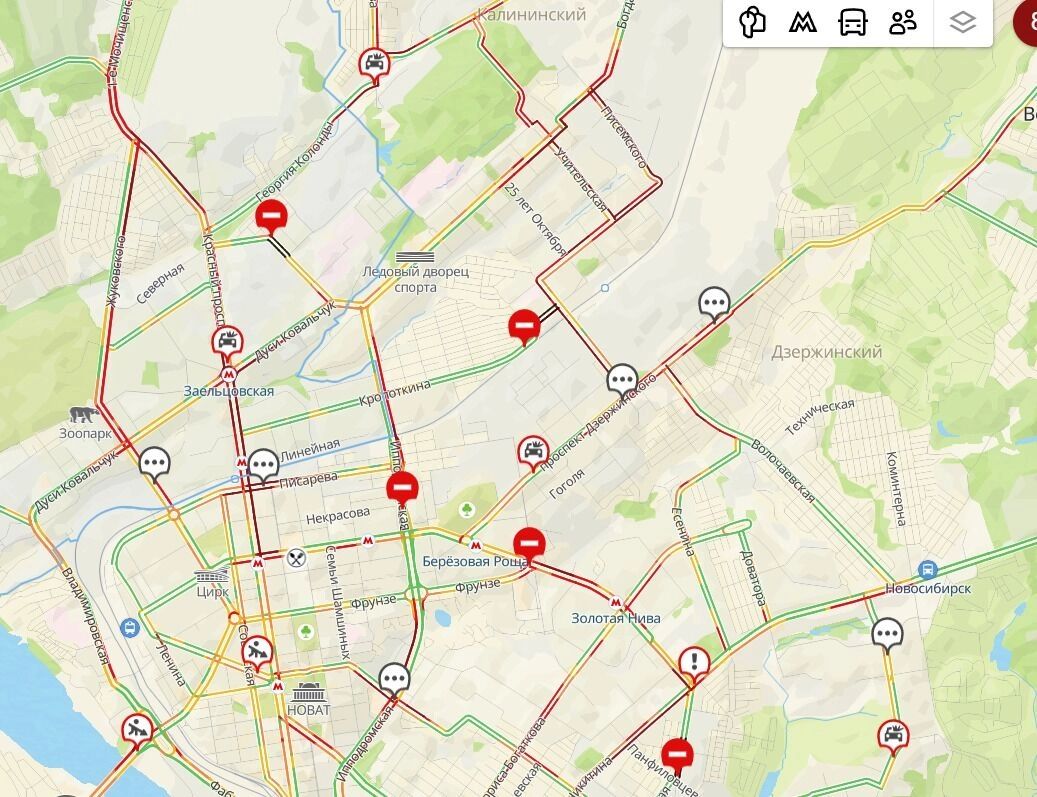Select the road closure marker near Панфиловцев
This screenshot has width=1037, height=797.
click(x=678, y=752)
